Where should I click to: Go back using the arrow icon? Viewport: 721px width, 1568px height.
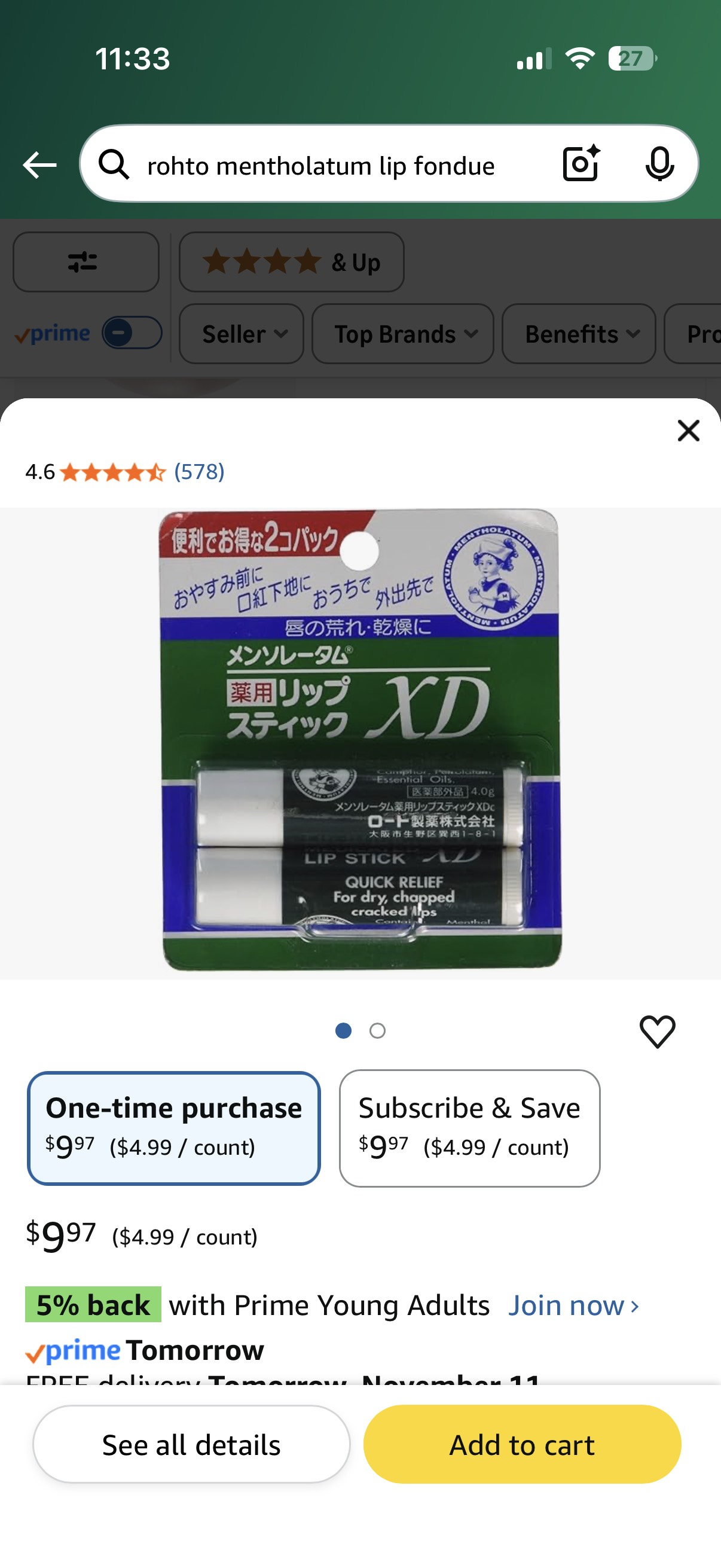[39, 165]
